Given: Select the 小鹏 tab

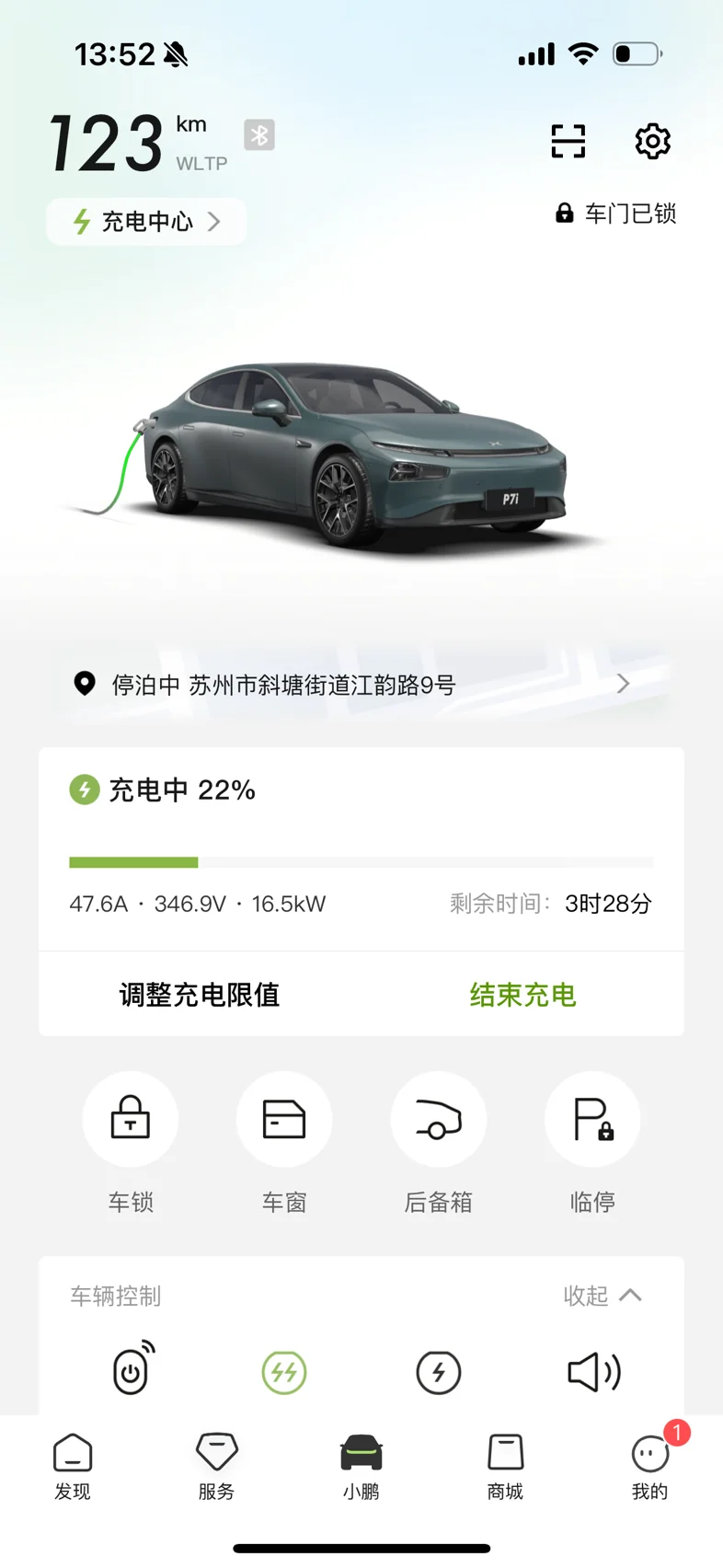Looking at the screenshot, I should [361, 1466].
